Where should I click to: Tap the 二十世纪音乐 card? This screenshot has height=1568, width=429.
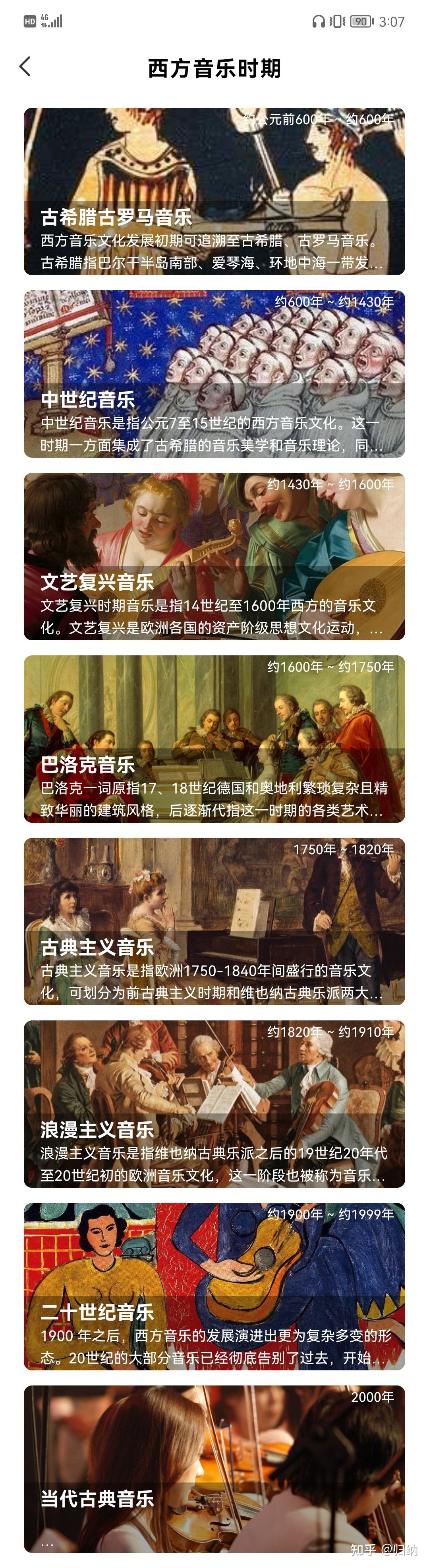pyautogui.click(x=214, y=1287)
